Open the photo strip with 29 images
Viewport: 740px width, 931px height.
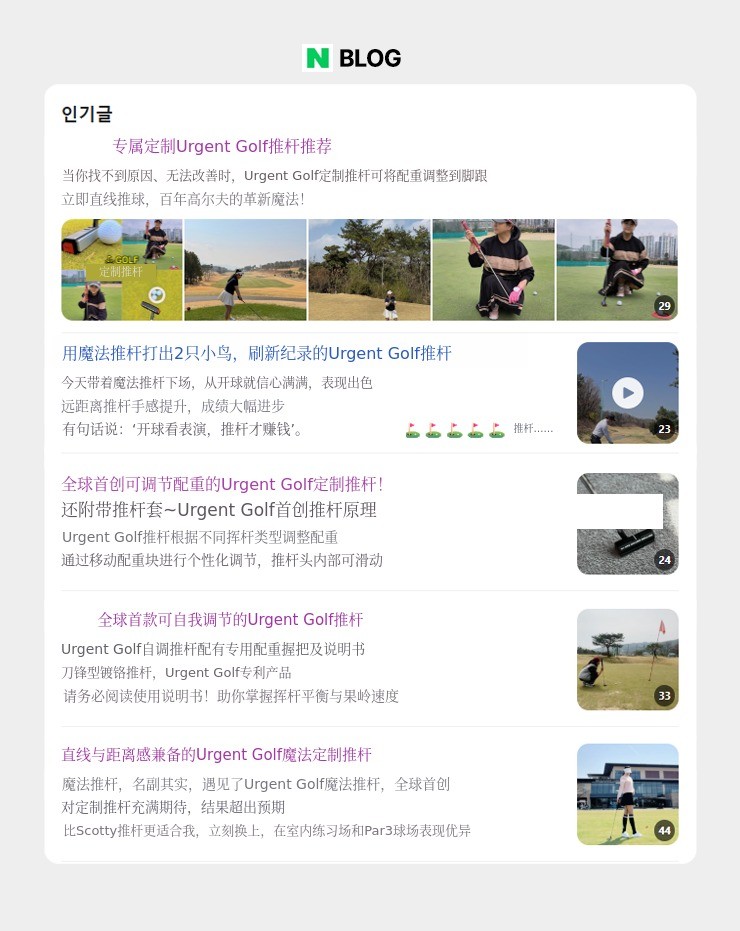[x=369, y=270]
